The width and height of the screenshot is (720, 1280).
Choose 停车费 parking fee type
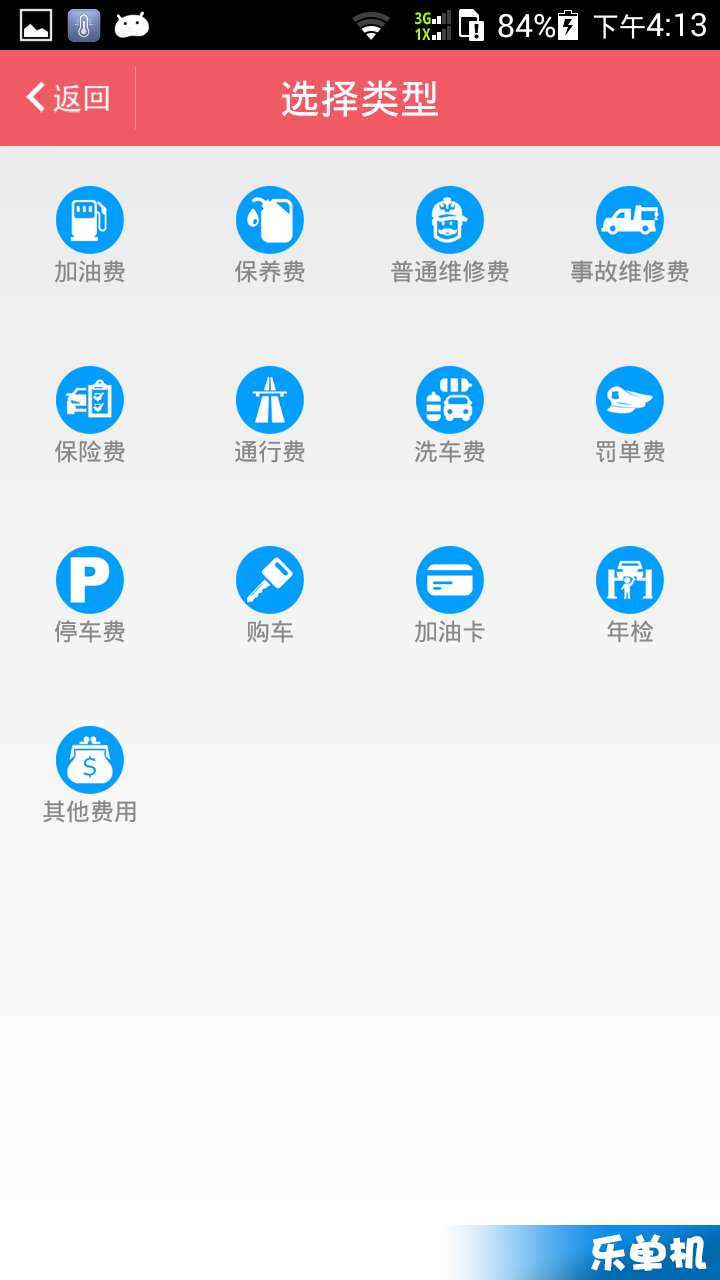click(90, 596)
